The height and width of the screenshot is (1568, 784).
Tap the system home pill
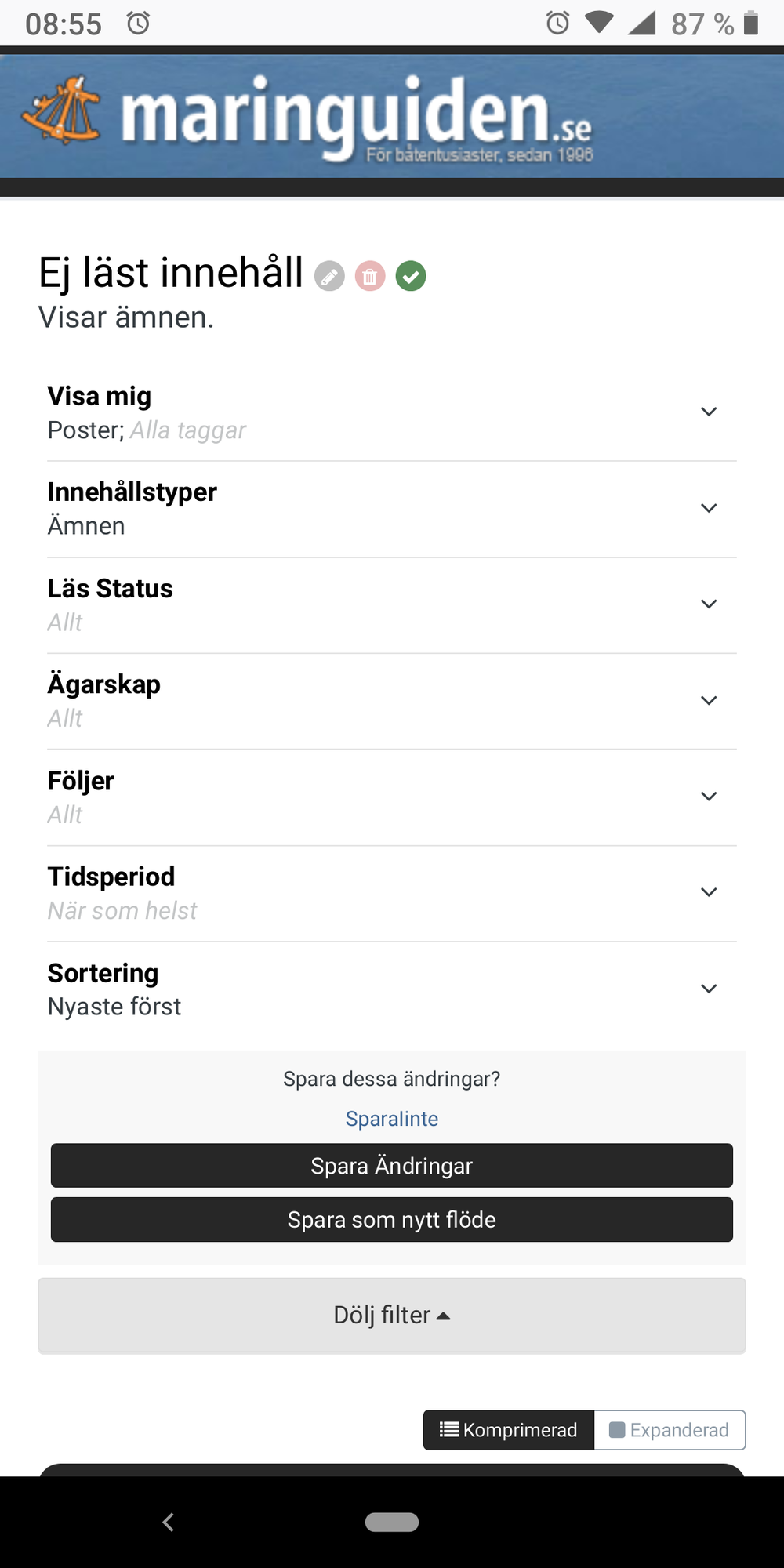pos(392,1522)
